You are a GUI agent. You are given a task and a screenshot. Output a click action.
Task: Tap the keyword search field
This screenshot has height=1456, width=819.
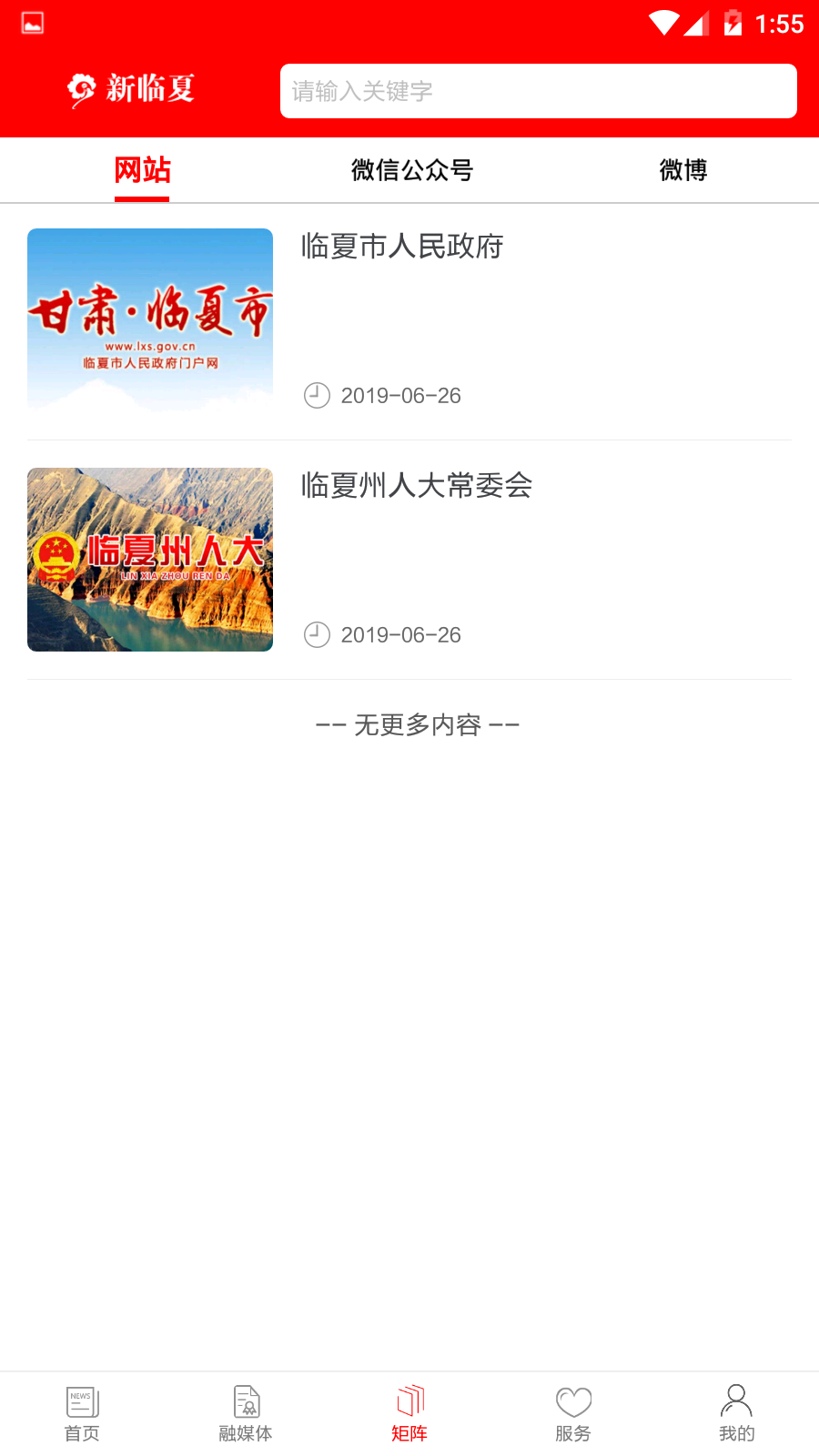pos(538,91)
